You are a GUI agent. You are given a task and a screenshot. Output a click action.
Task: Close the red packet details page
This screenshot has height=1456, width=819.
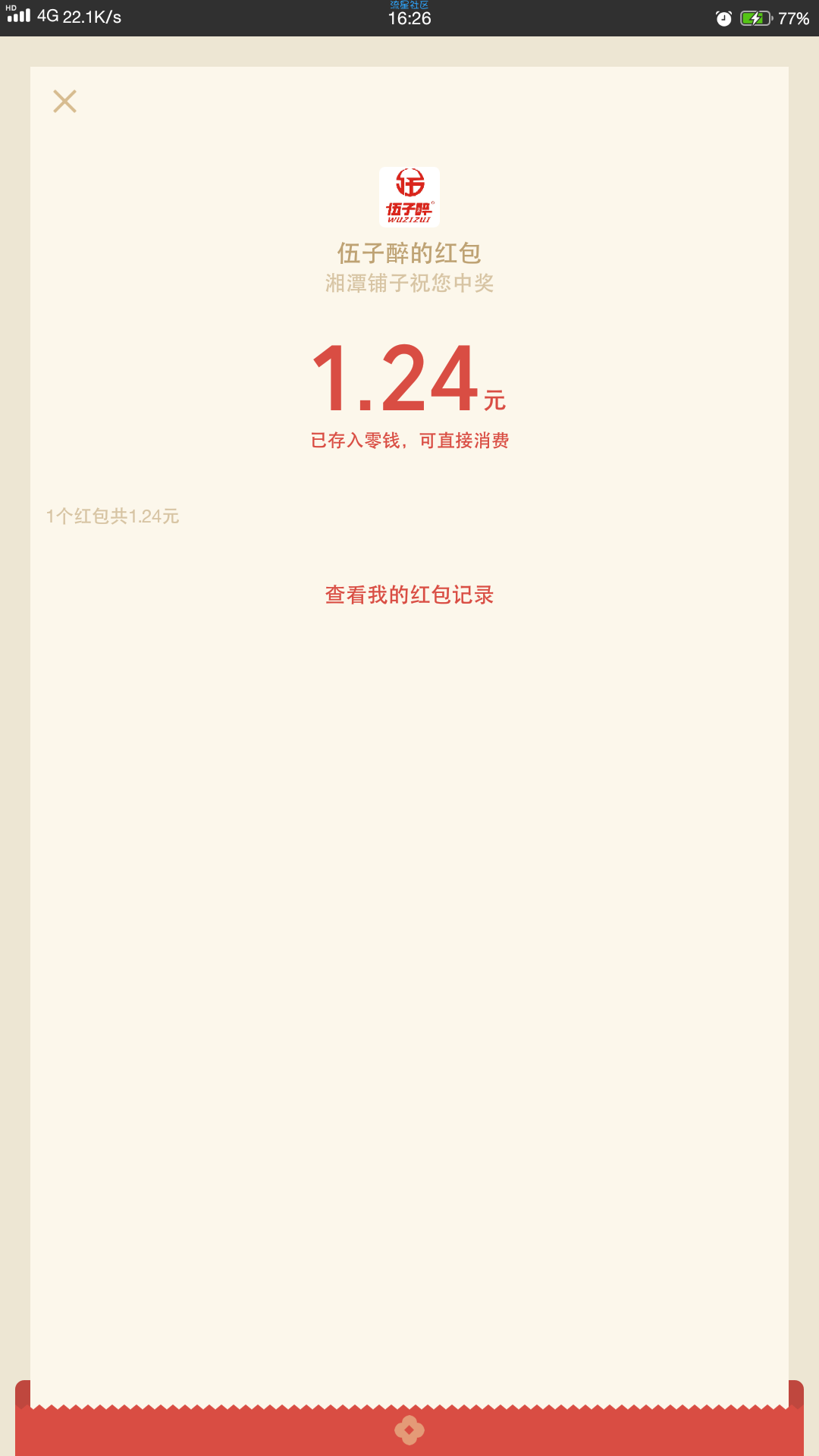tap(65, 101)
